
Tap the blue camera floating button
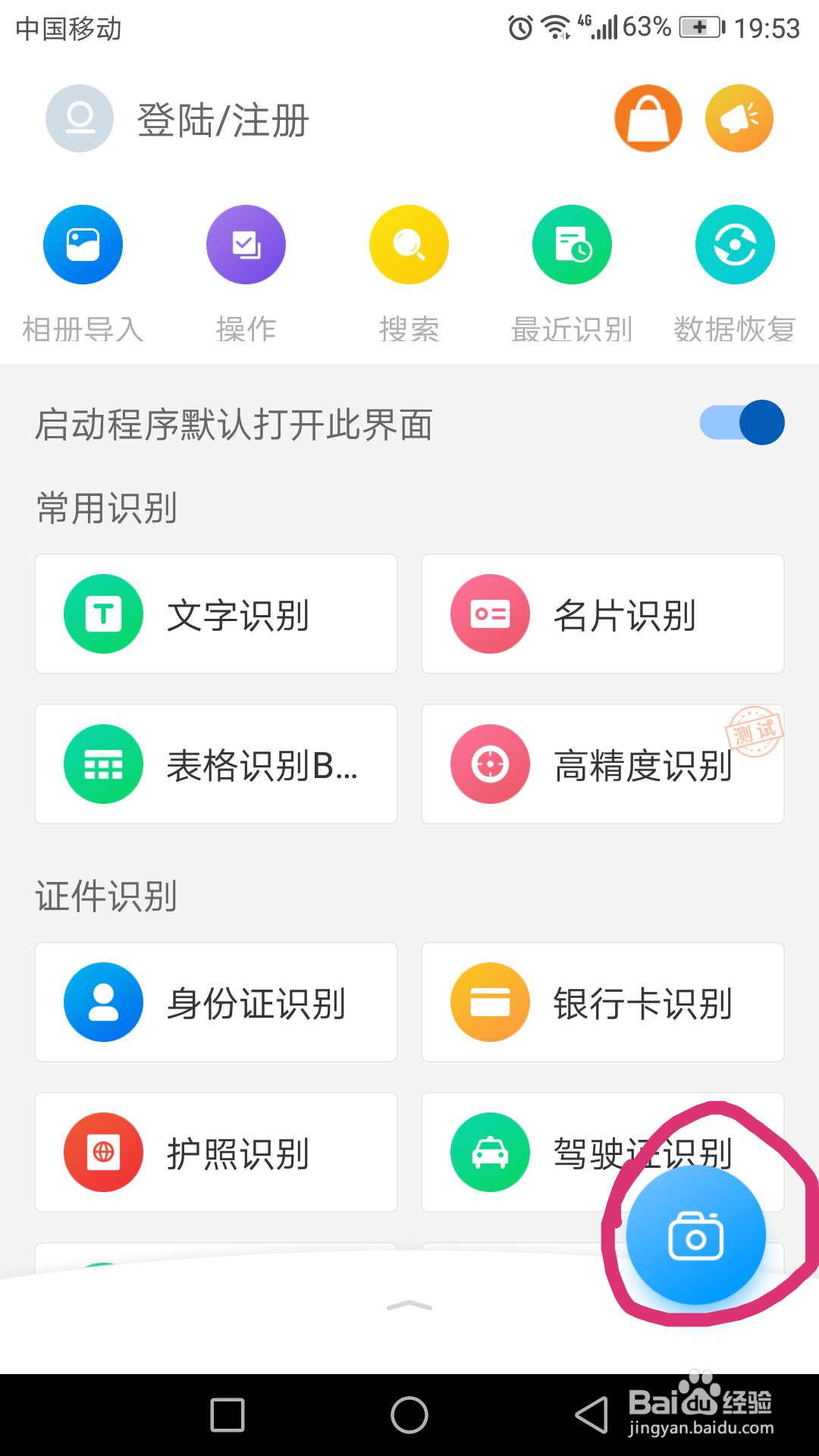695,1236
